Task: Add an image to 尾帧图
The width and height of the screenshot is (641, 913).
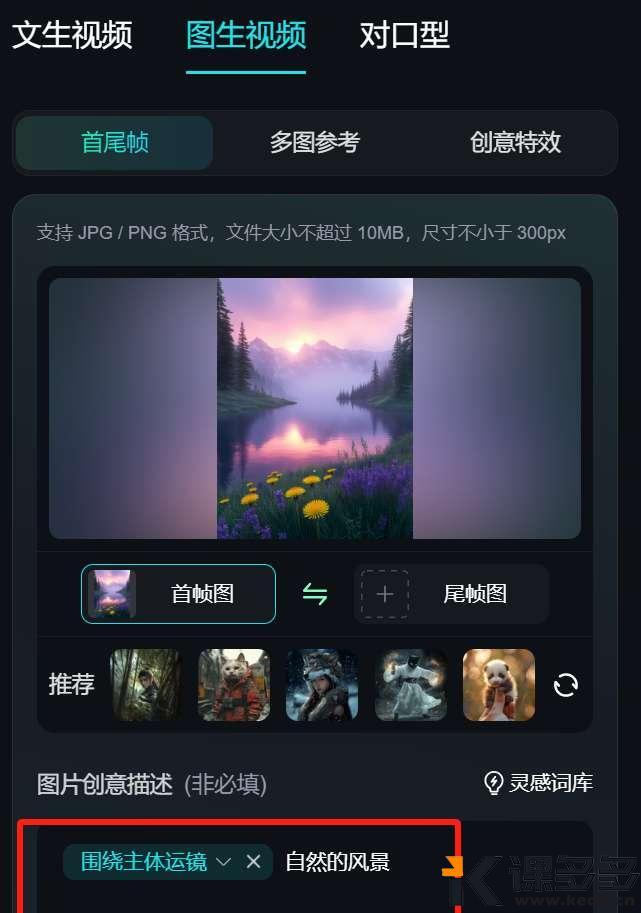Action: click(451, 594)
